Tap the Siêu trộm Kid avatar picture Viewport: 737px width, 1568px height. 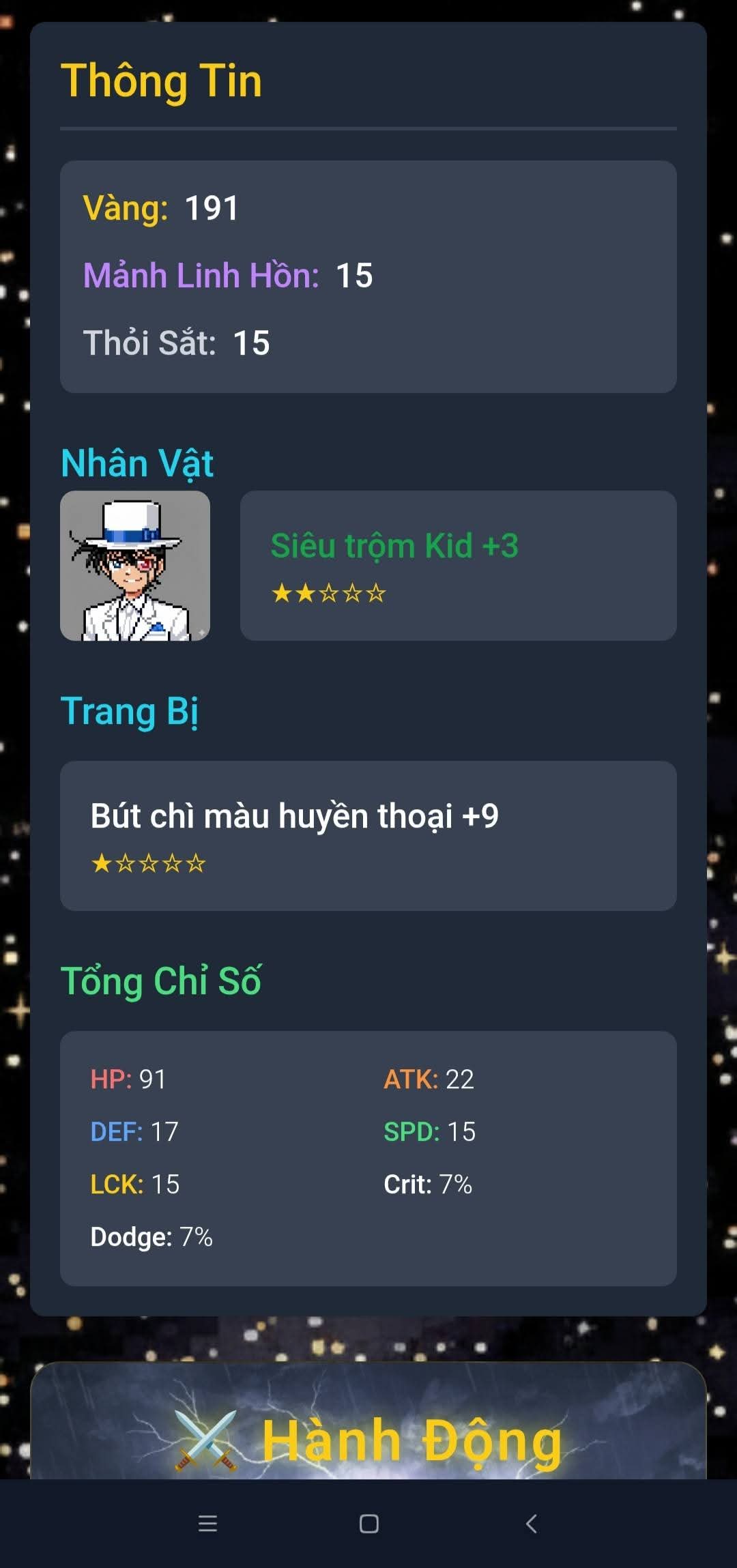pyautogui.click(x=135, y=566)
